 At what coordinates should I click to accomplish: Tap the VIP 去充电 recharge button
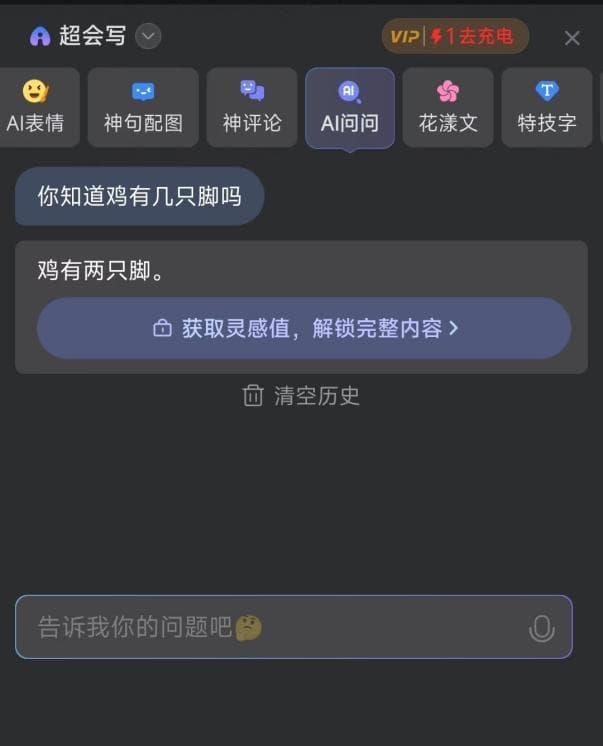tap(455, 37)
